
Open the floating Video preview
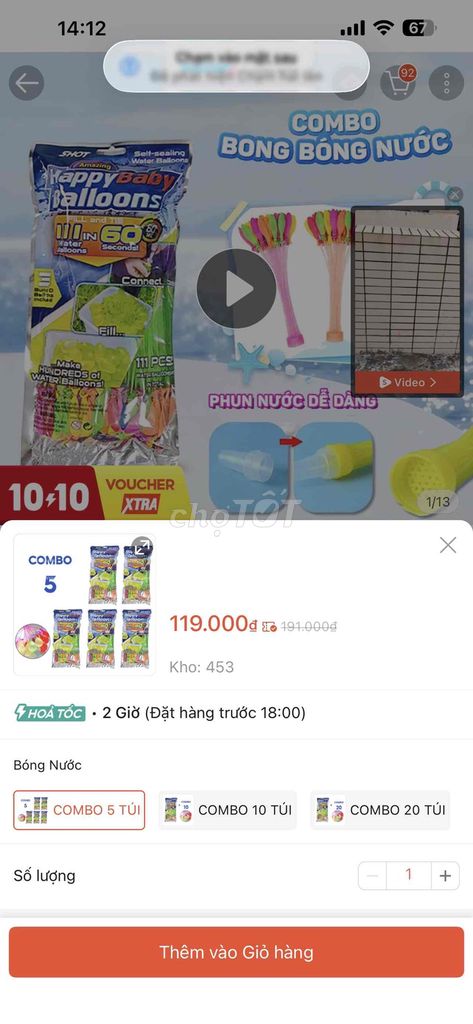(x=407, y=383)
